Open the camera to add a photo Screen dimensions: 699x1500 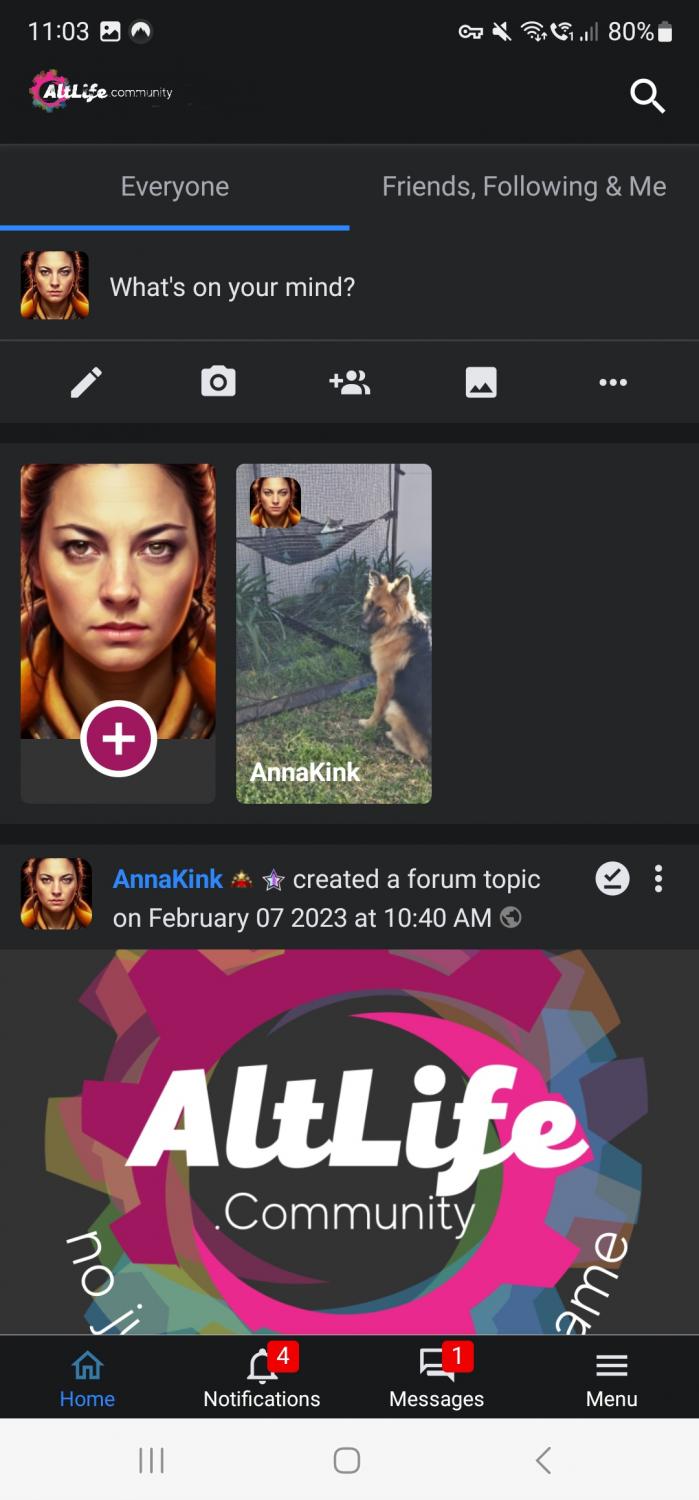[218, 382]
